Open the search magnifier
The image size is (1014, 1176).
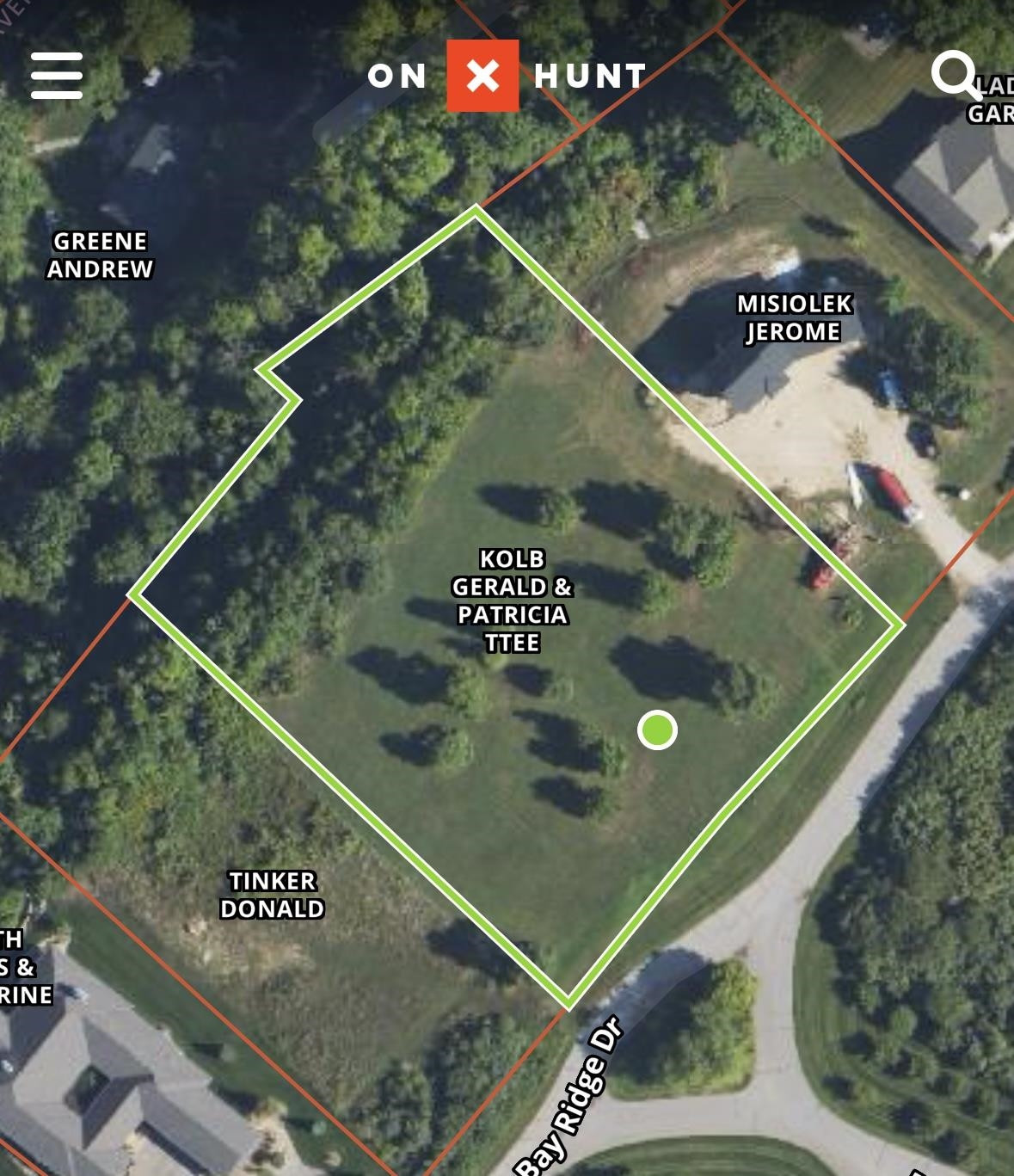pyautogui.click(x=955, y=75)
